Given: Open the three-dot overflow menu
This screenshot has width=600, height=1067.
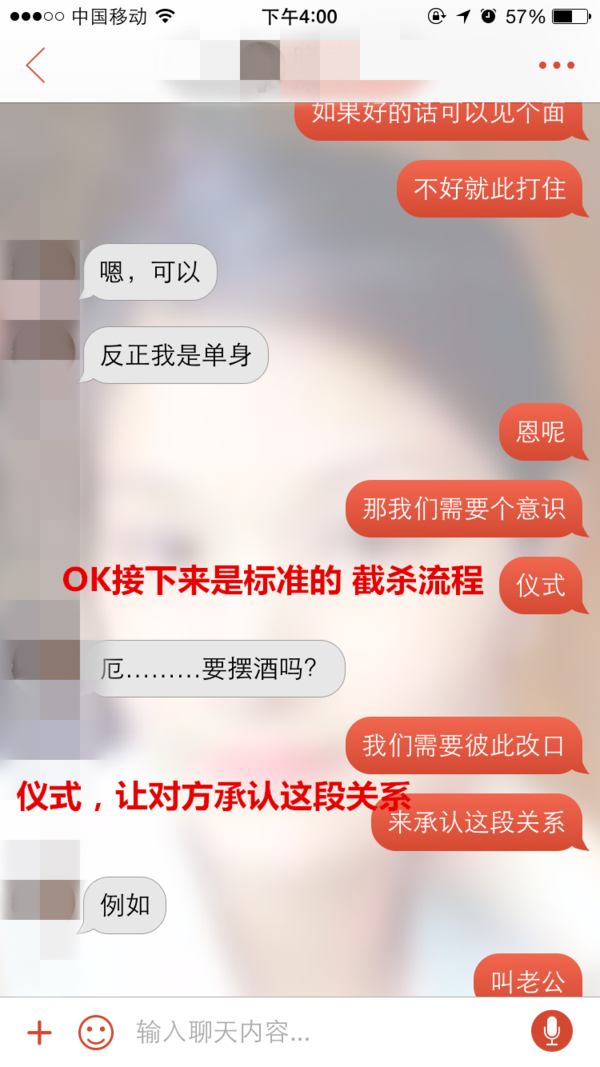Looking at the screenshot, I should 556,65.
